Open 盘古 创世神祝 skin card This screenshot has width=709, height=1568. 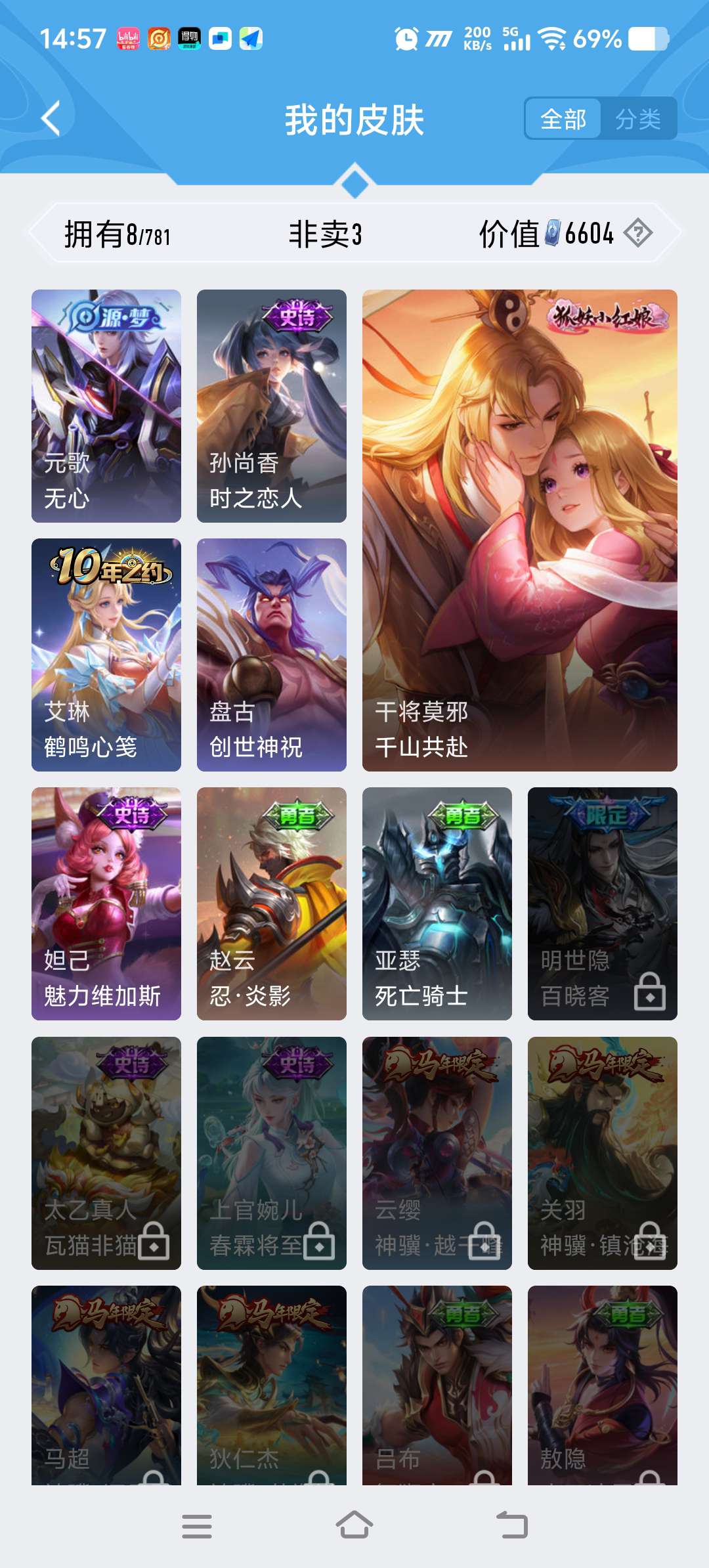pyautogui.click(x=272, y=655)
